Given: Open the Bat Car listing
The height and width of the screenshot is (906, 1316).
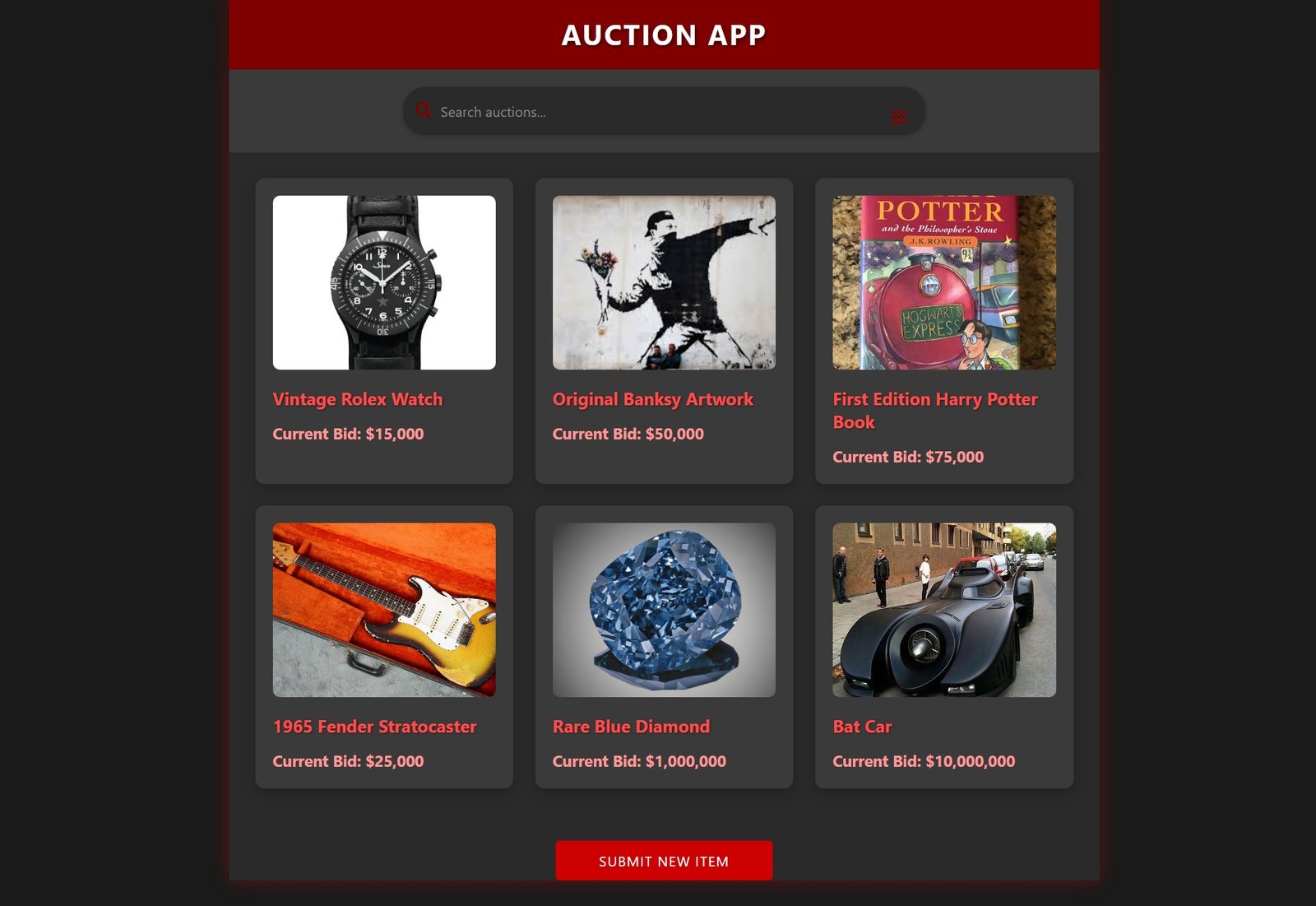Looking at the screenshot, I should click(x=943, y=646).
